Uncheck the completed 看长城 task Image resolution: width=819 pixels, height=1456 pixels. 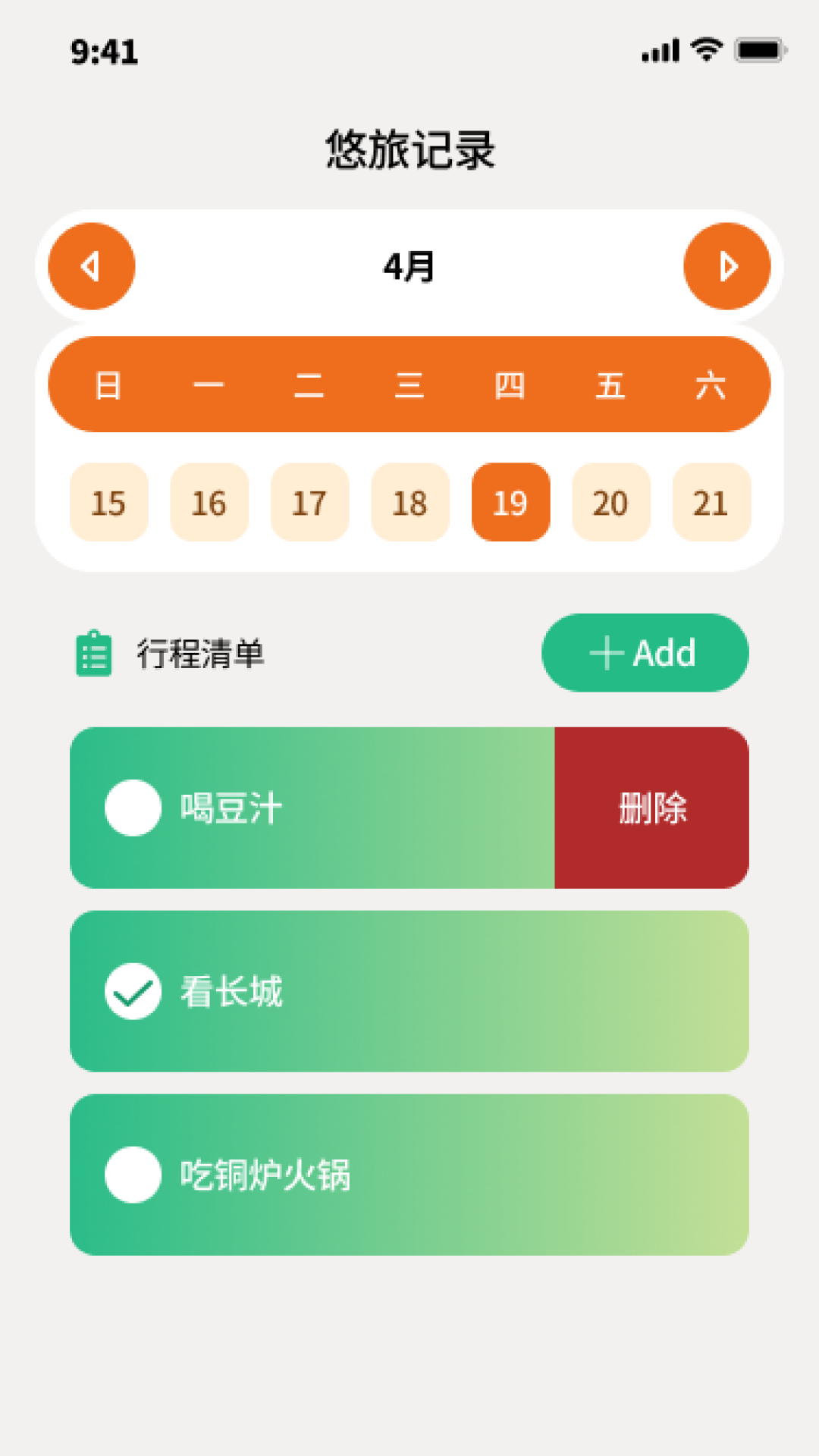click(x=132, y=990)
